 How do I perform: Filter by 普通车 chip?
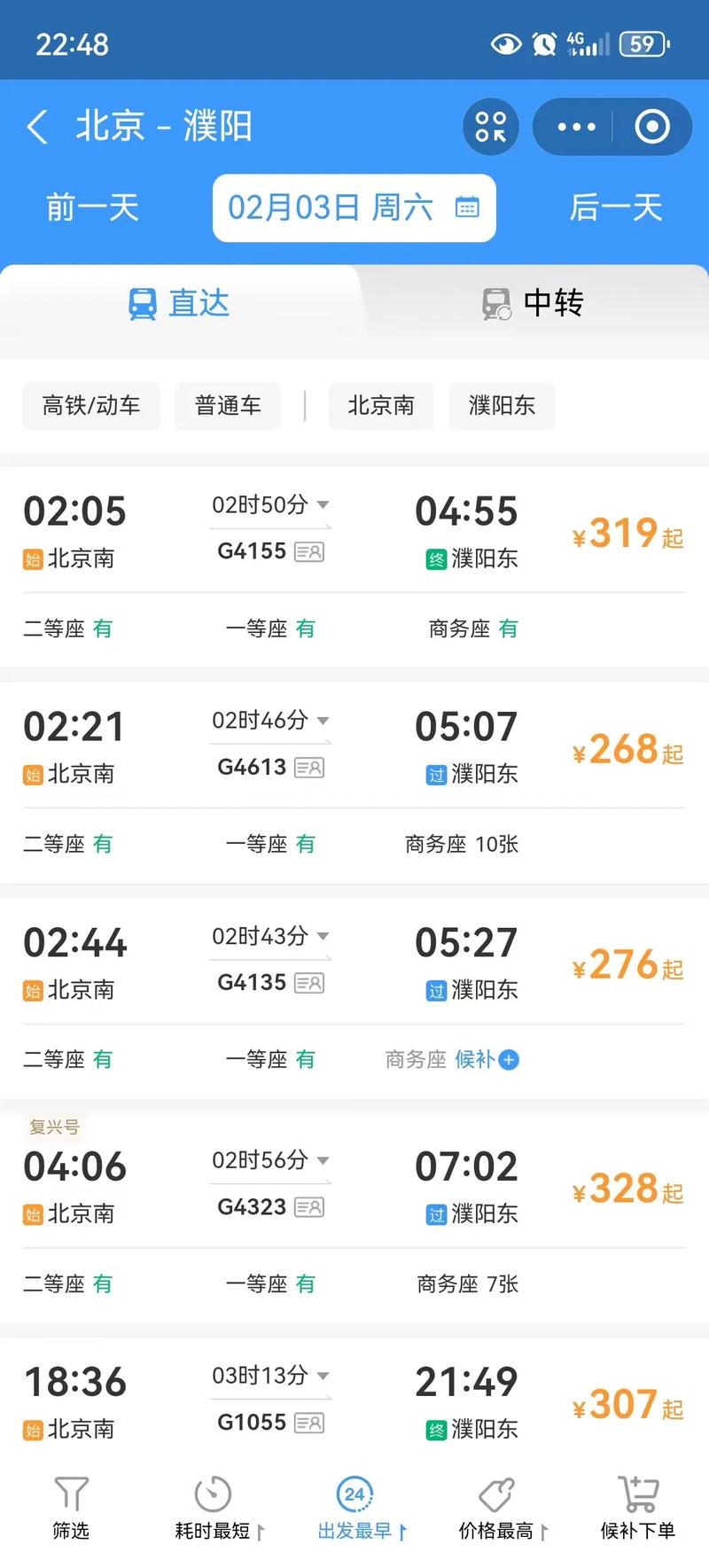[x=228, y=406]
